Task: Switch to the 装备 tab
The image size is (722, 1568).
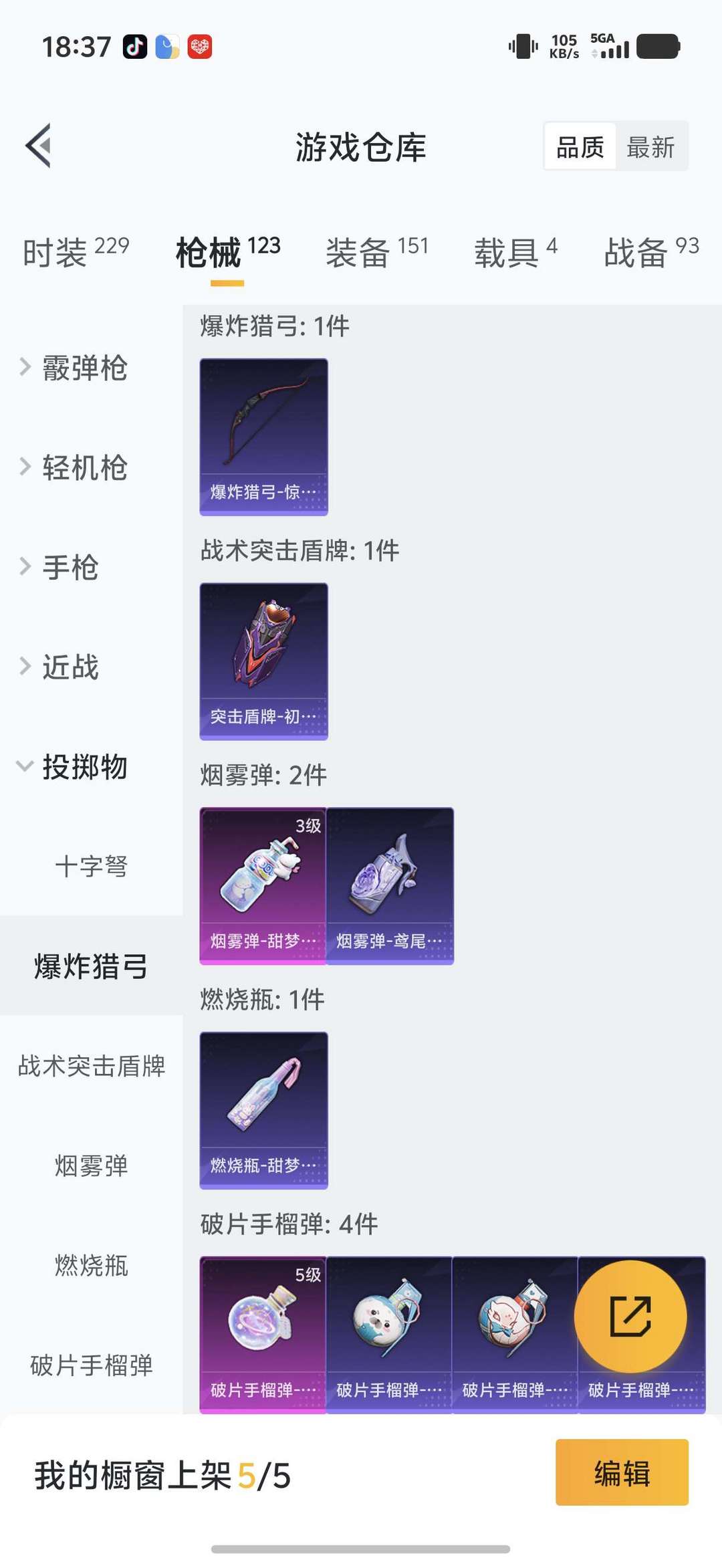Action: (x=377, y=251)
